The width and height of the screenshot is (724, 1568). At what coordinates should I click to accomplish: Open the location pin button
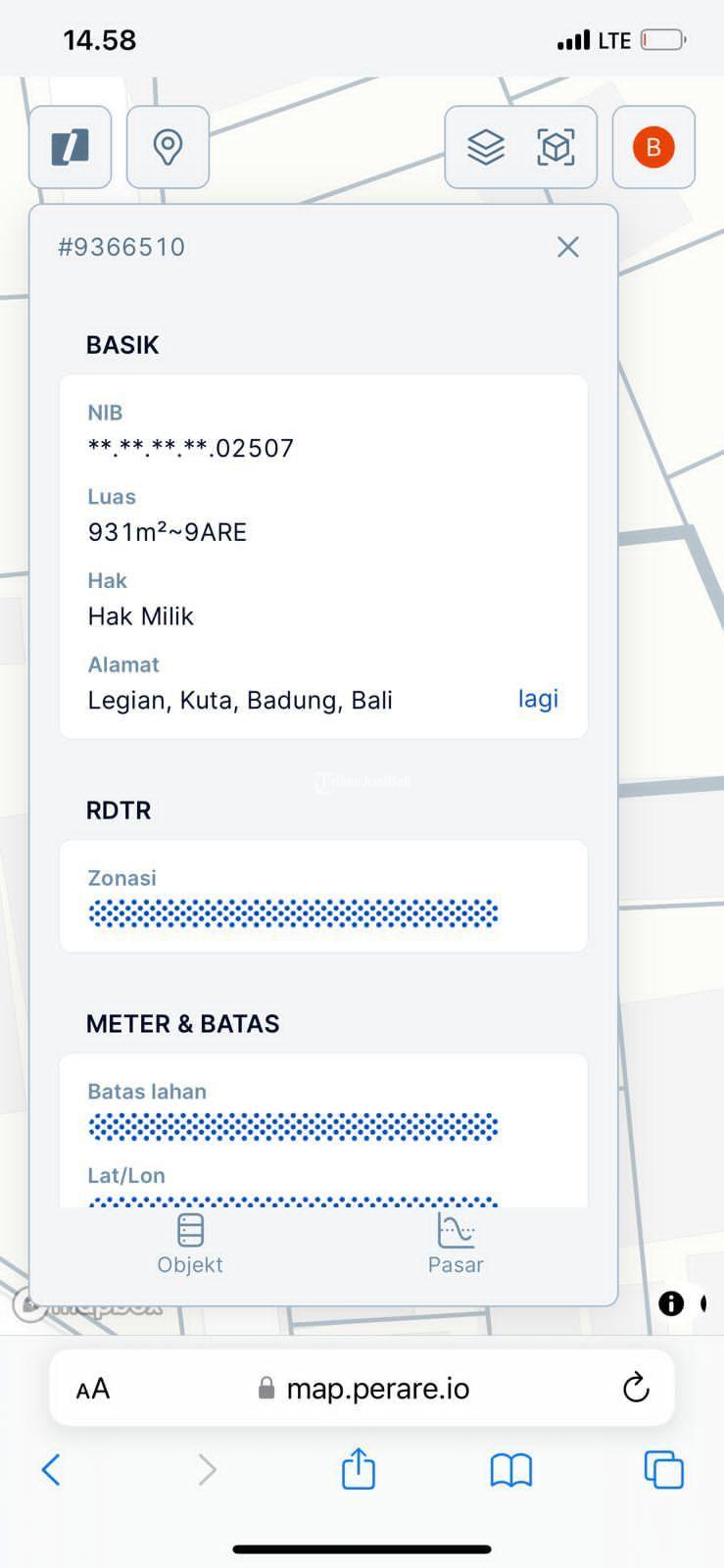168,147
